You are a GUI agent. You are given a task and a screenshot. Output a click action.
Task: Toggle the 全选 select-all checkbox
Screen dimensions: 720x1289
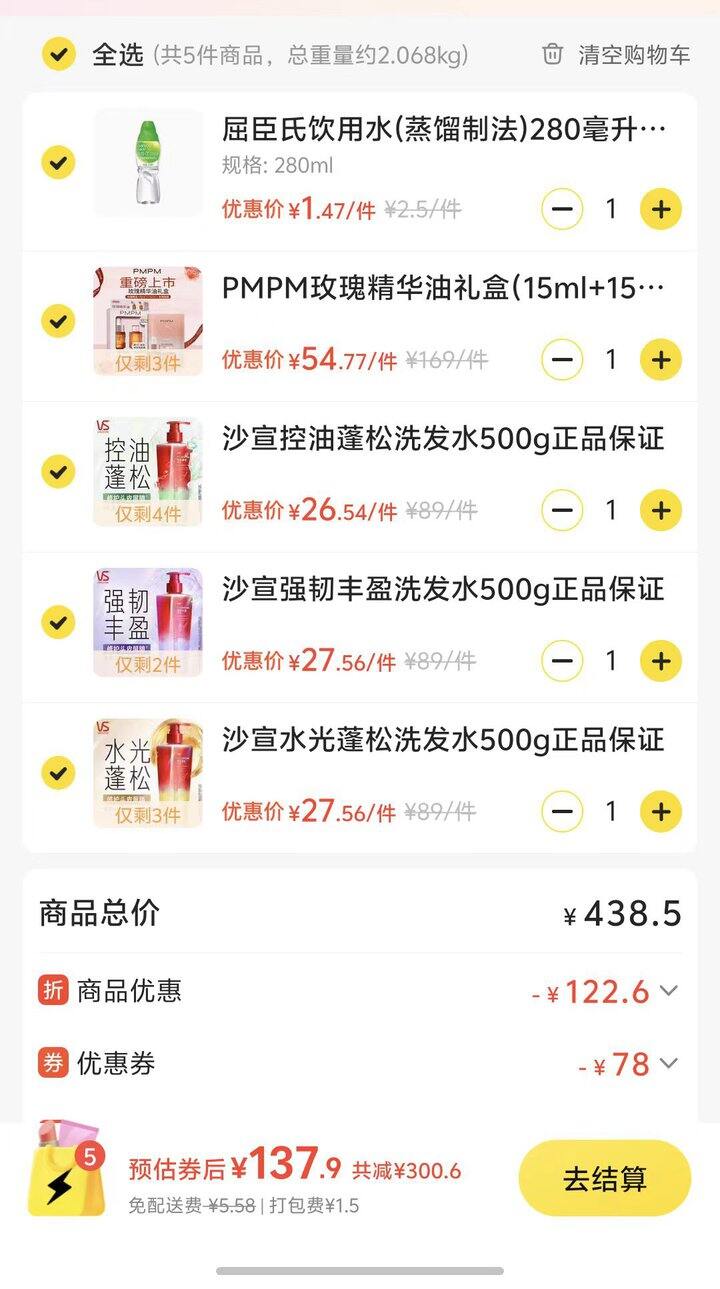coord(59,54)
